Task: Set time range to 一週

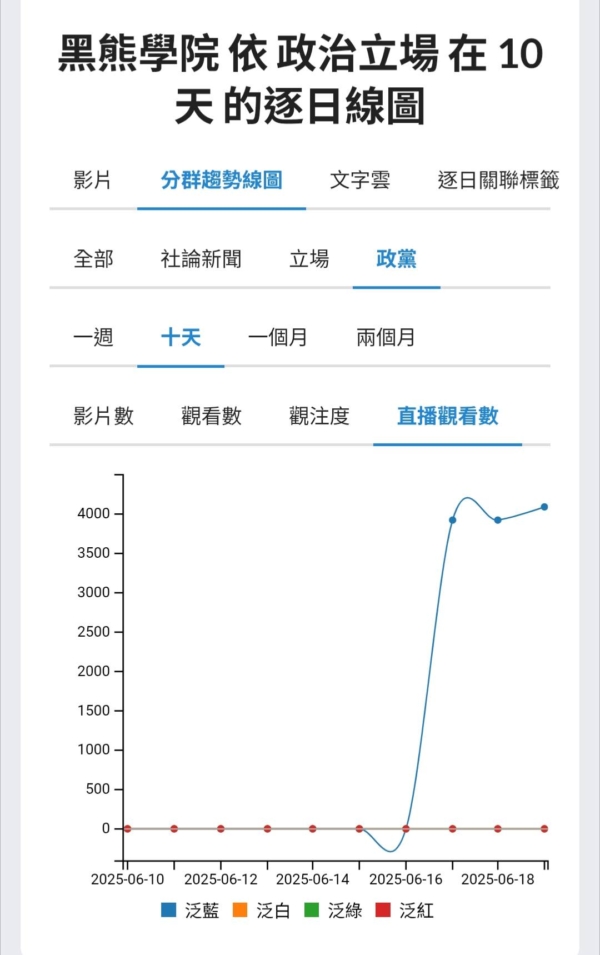Action: point(93,338)
